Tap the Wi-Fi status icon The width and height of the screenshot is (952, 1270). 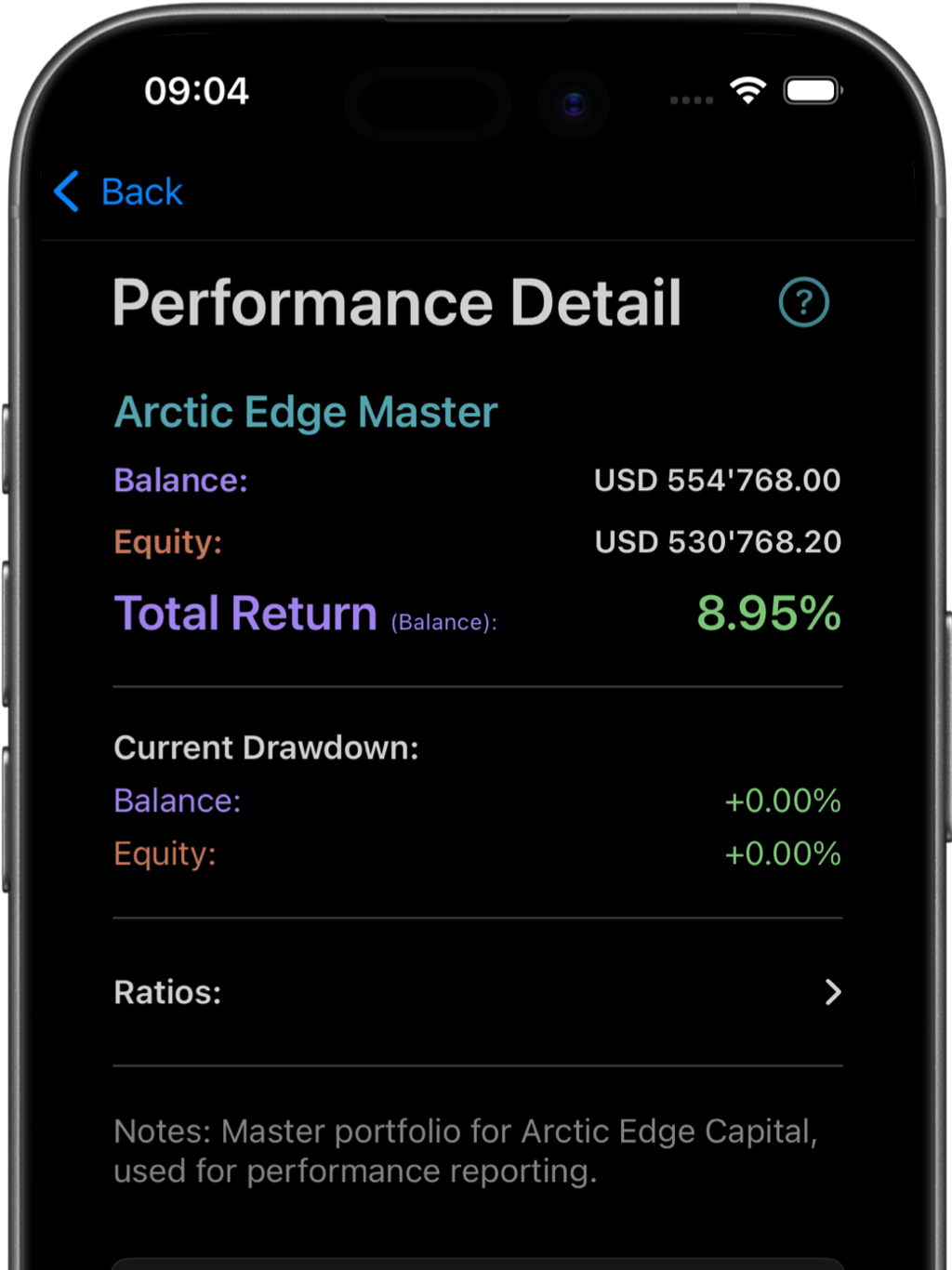[x=747, y=91]
